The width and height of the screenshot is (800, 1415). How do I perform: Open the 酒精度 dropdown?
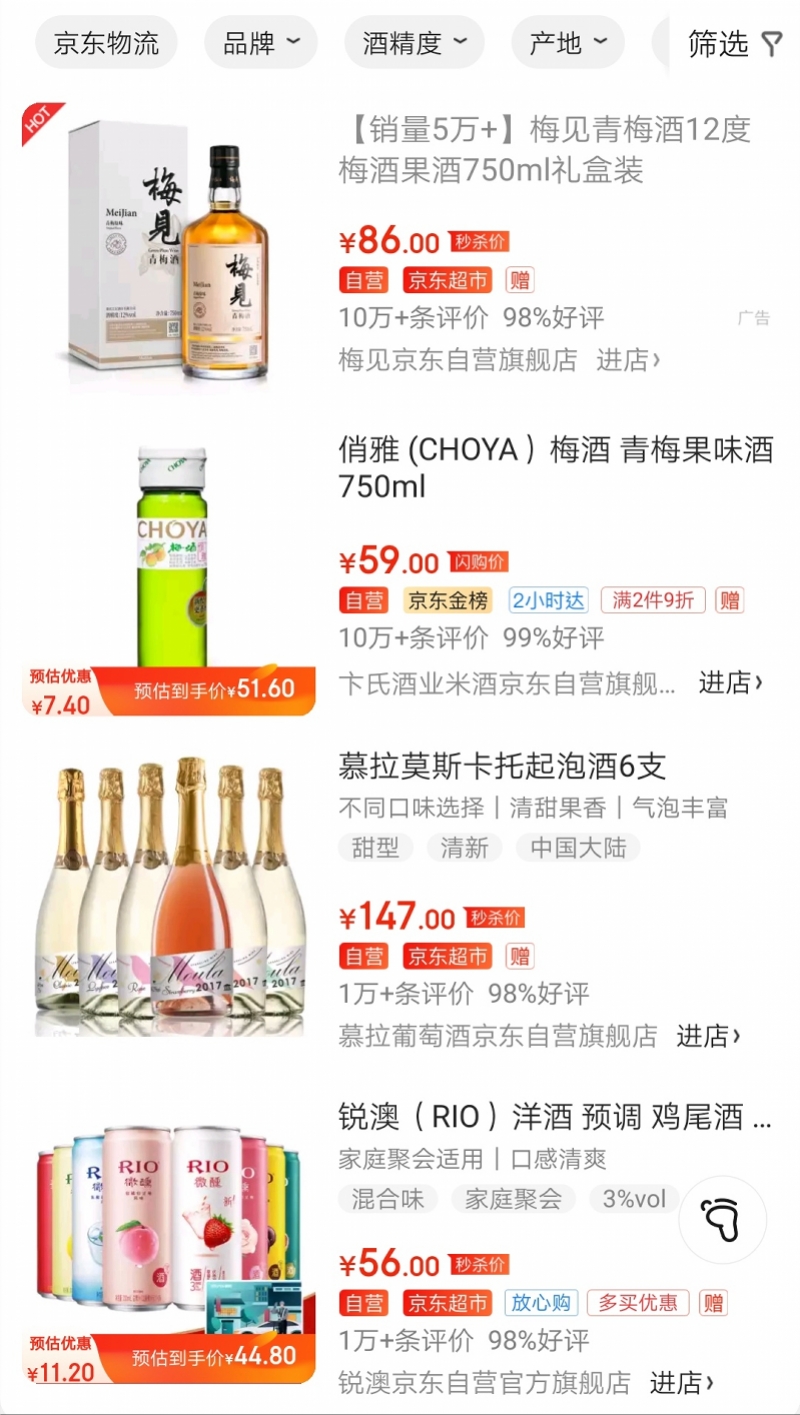pyautogui.click(x=414, y=44)
